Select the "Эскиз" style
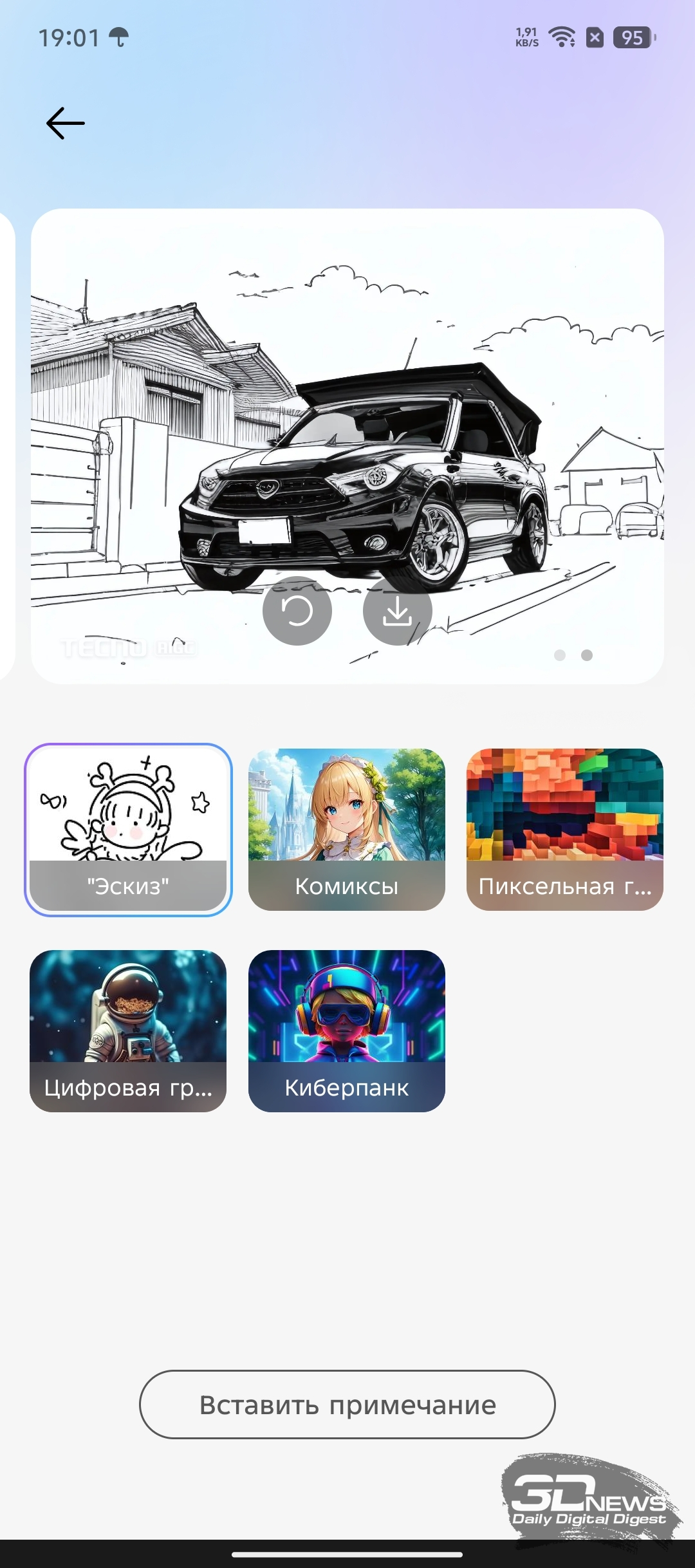This screenshot has width=695, height=1568. [x=128, y=830]
